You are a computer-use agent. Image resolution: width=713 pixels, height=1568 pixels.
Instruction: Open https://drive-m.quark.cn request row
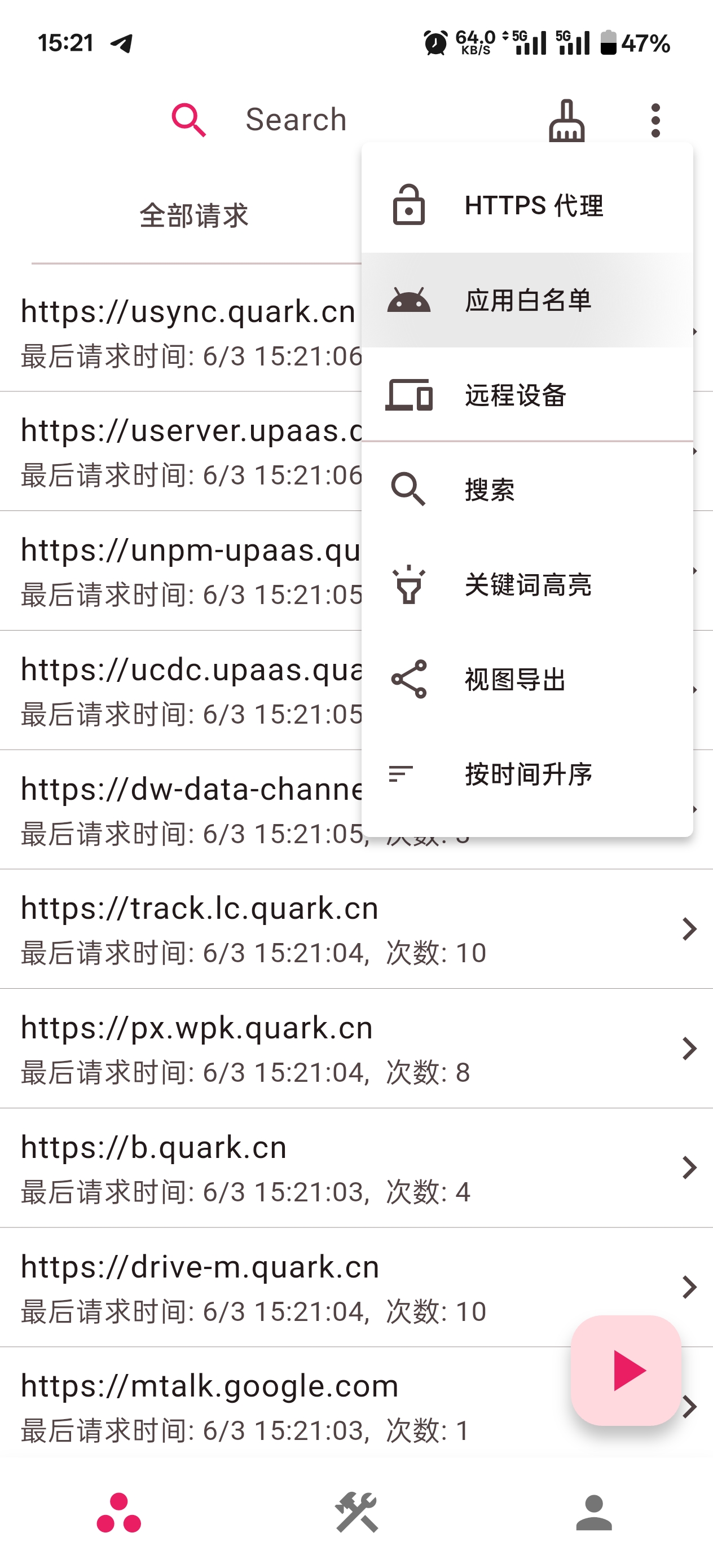coord(356,1287)
